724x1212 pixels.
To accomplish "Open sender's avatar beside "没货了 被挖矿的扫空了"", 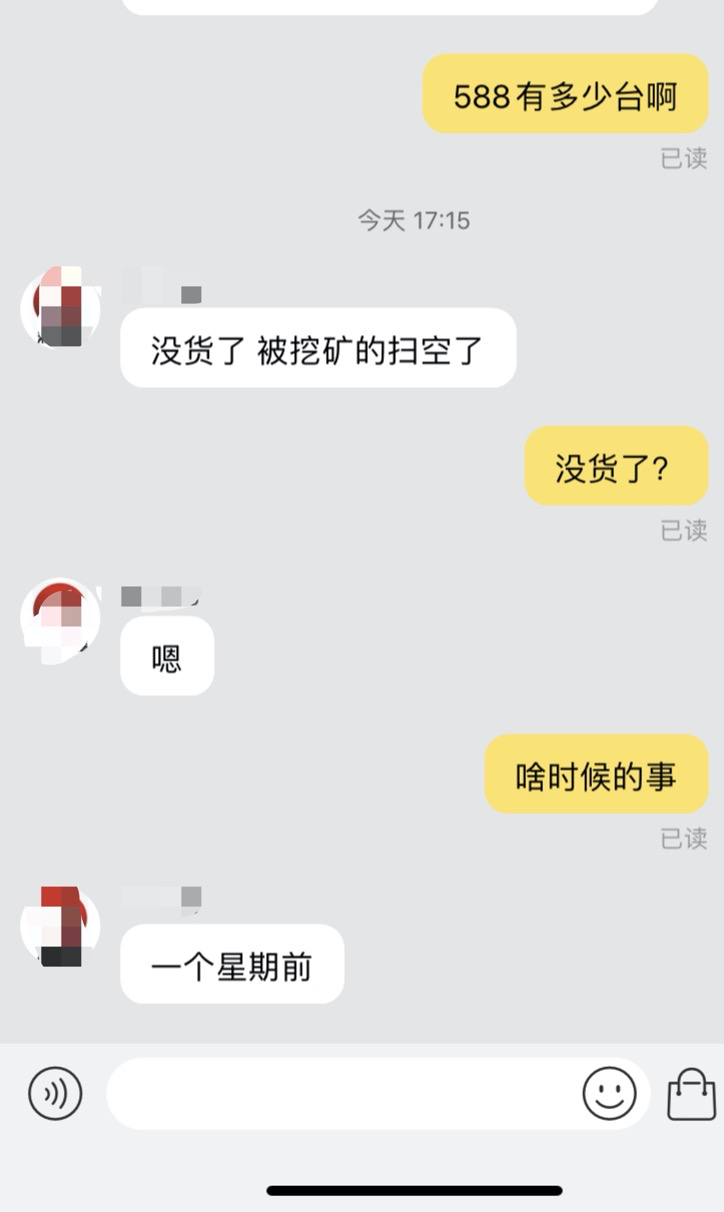I will 60,308.
